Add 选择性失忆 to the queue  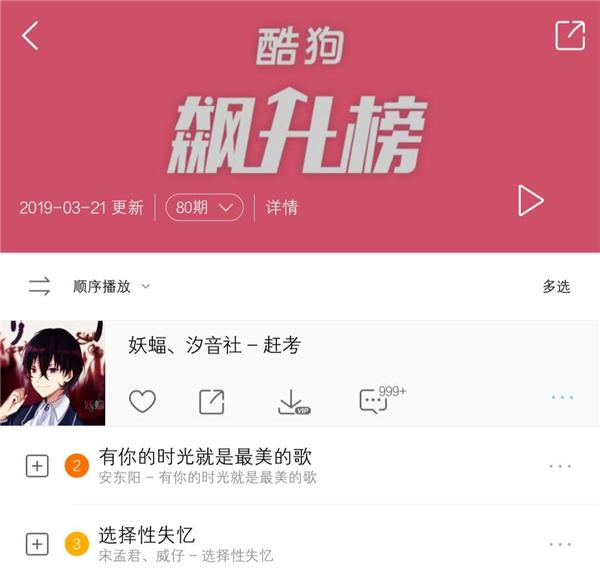tap(37, 544)
